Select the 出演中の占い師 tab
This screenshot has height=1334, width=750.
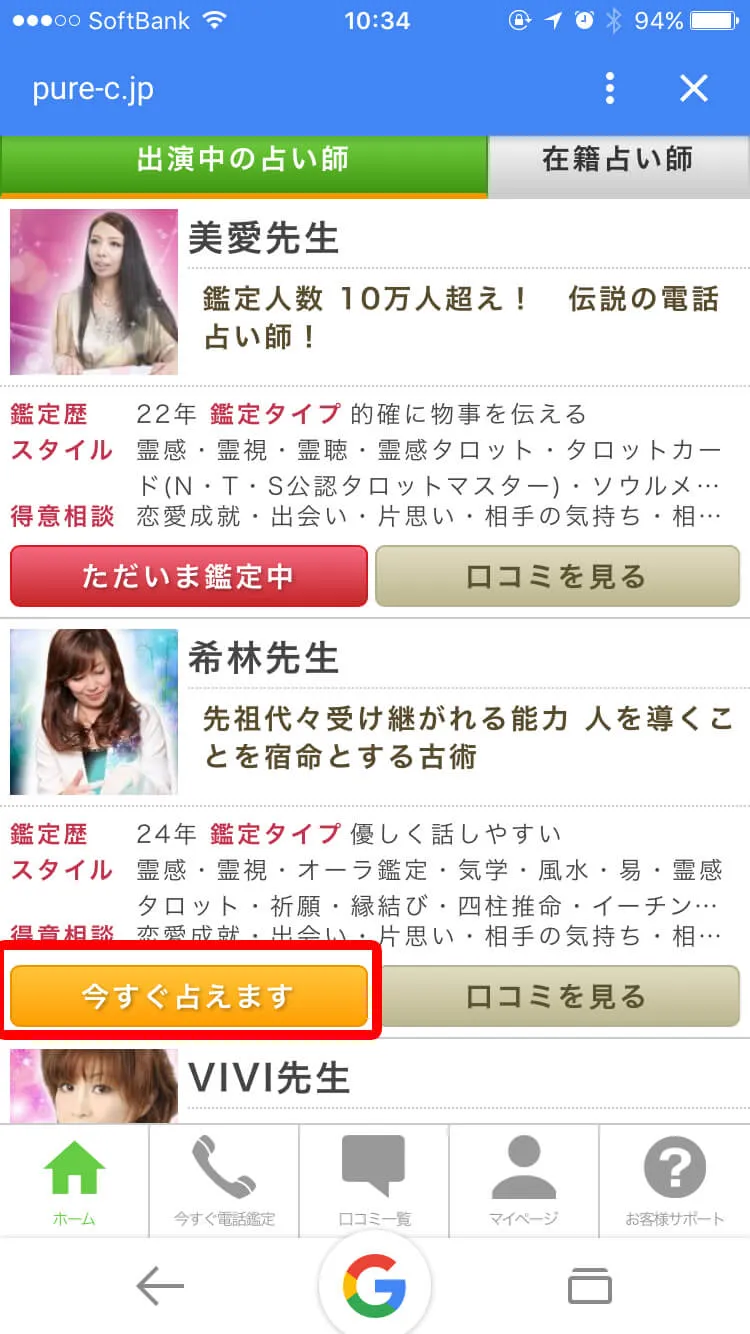tap(243, 162)
